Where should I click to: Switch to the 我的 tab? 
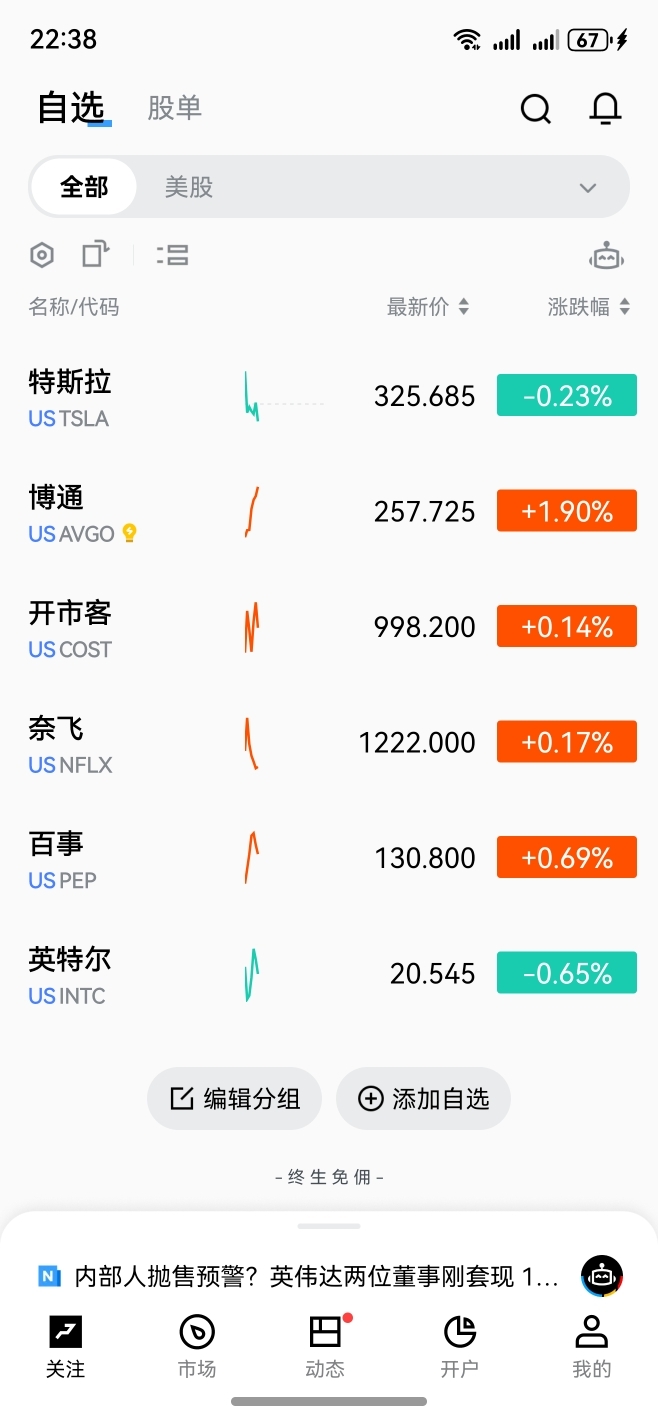click(x=592, y=1347)
